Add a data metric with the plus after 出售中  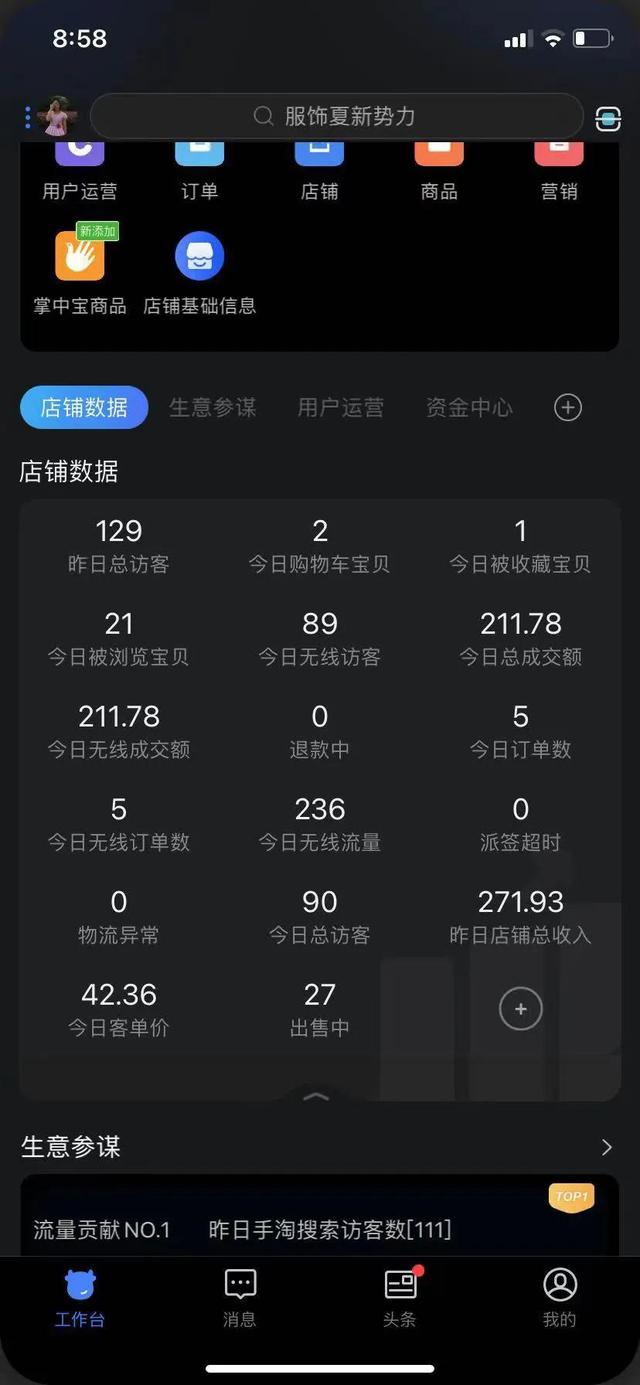[x=520, y=1009]
